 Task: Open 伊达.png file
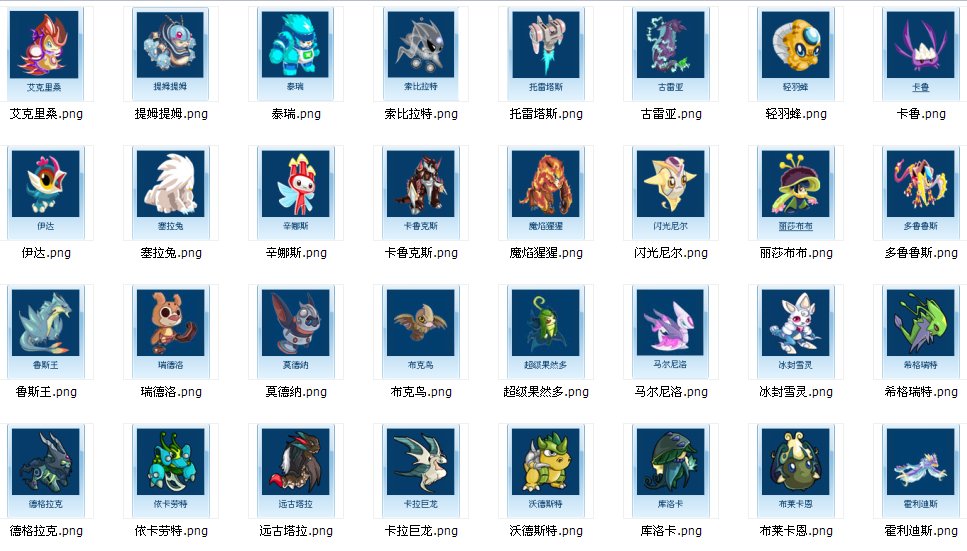pos(46,192)
